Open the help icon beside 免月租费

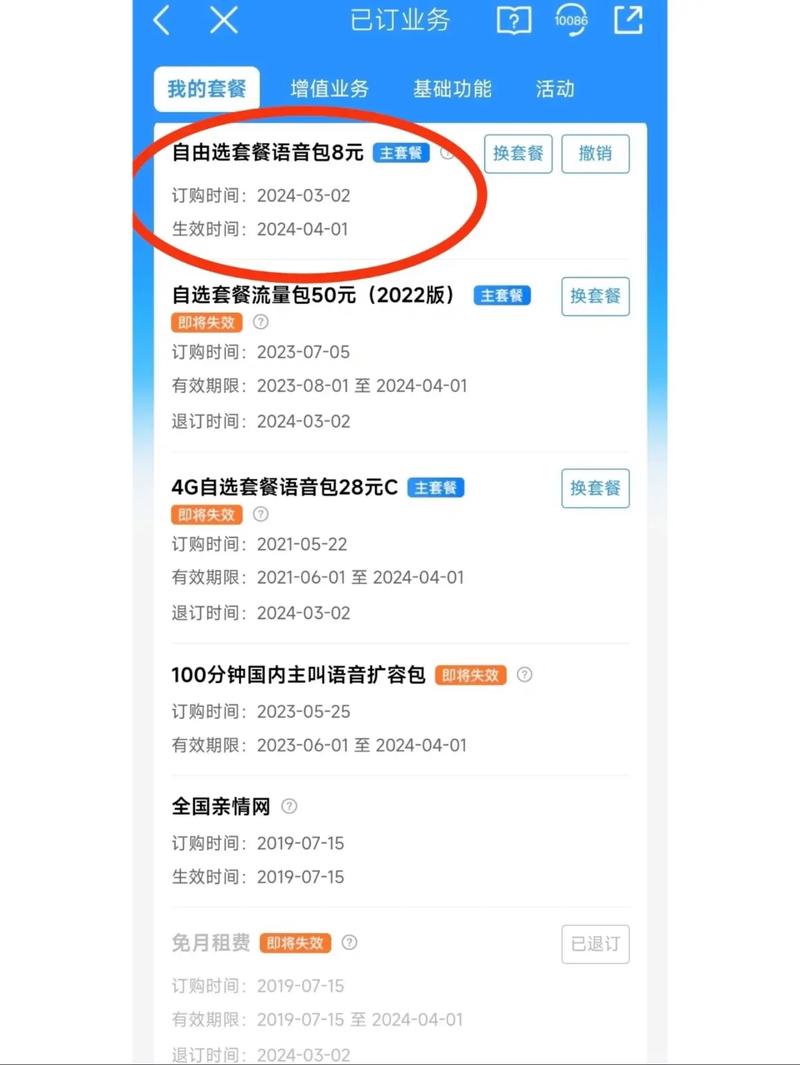coord(349,942)
